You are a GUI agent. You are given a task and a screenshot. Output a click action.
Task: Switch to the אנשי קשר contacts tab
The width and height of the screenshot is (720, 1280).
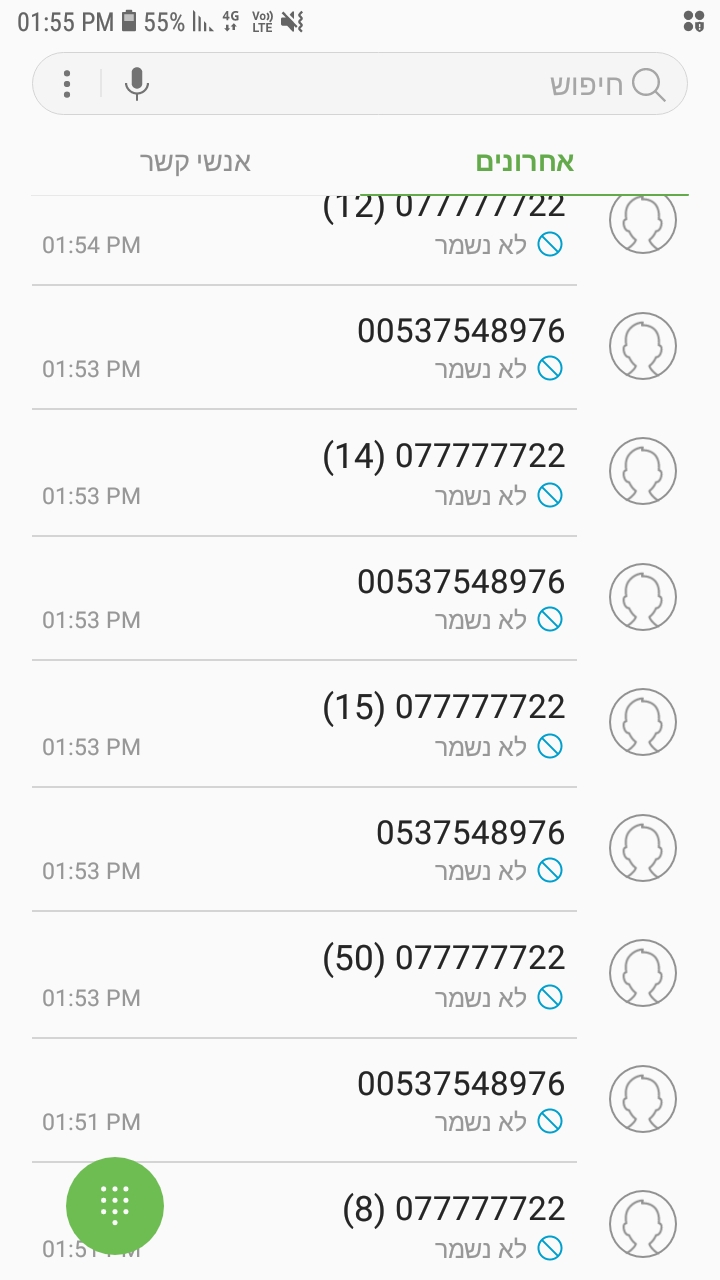coord(195,162)
